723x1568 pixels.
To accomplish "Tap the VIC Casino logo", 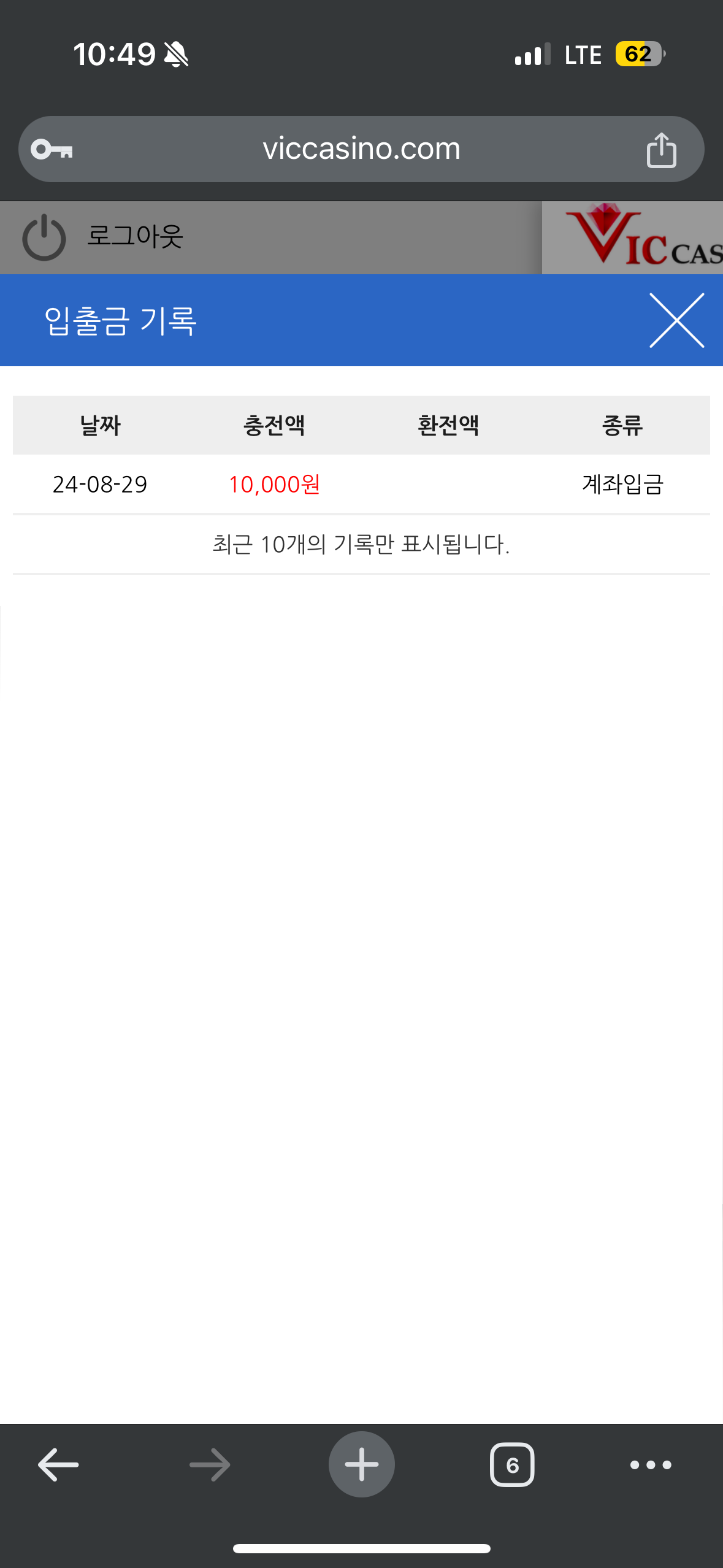I will tap(638, 238).
